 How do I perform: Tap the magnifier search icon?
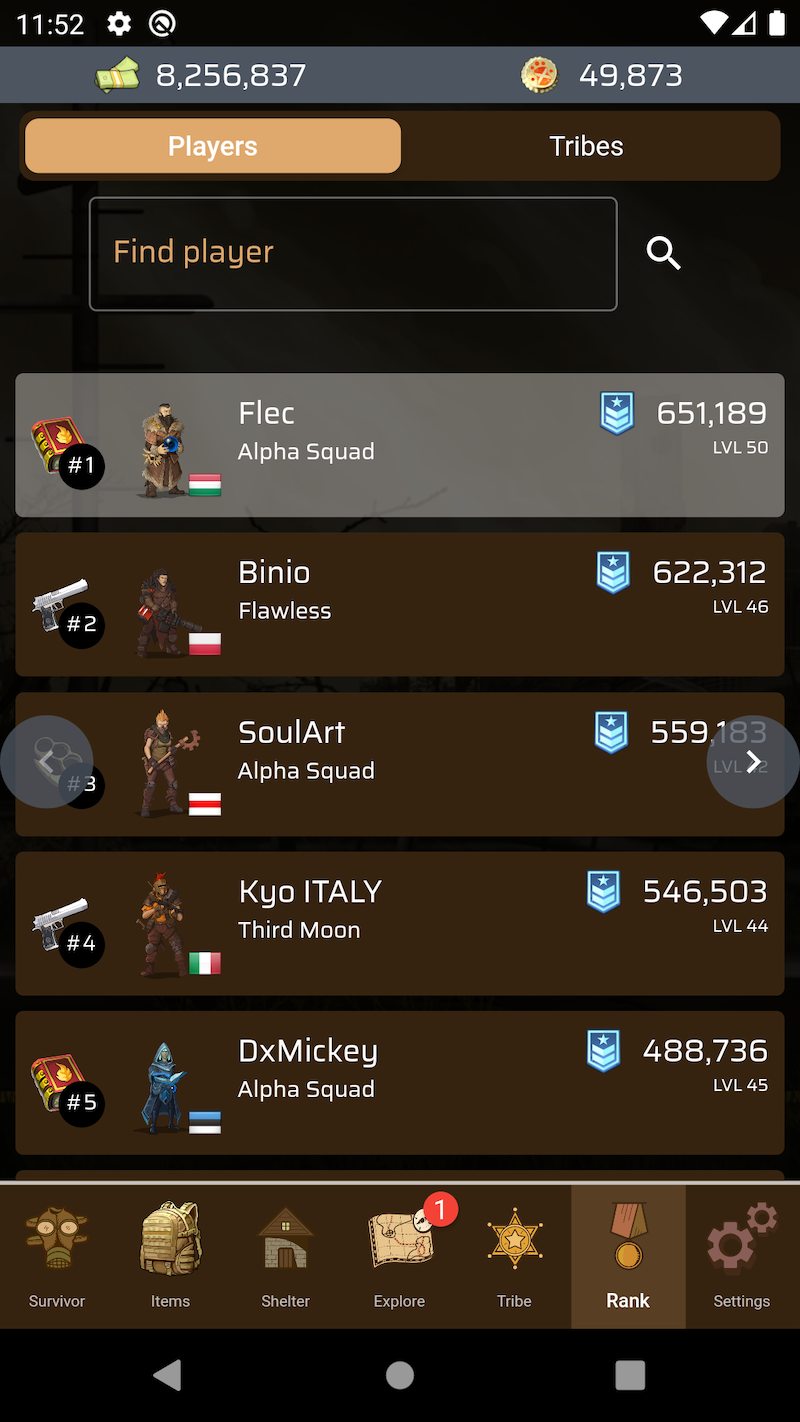(663, 254)
